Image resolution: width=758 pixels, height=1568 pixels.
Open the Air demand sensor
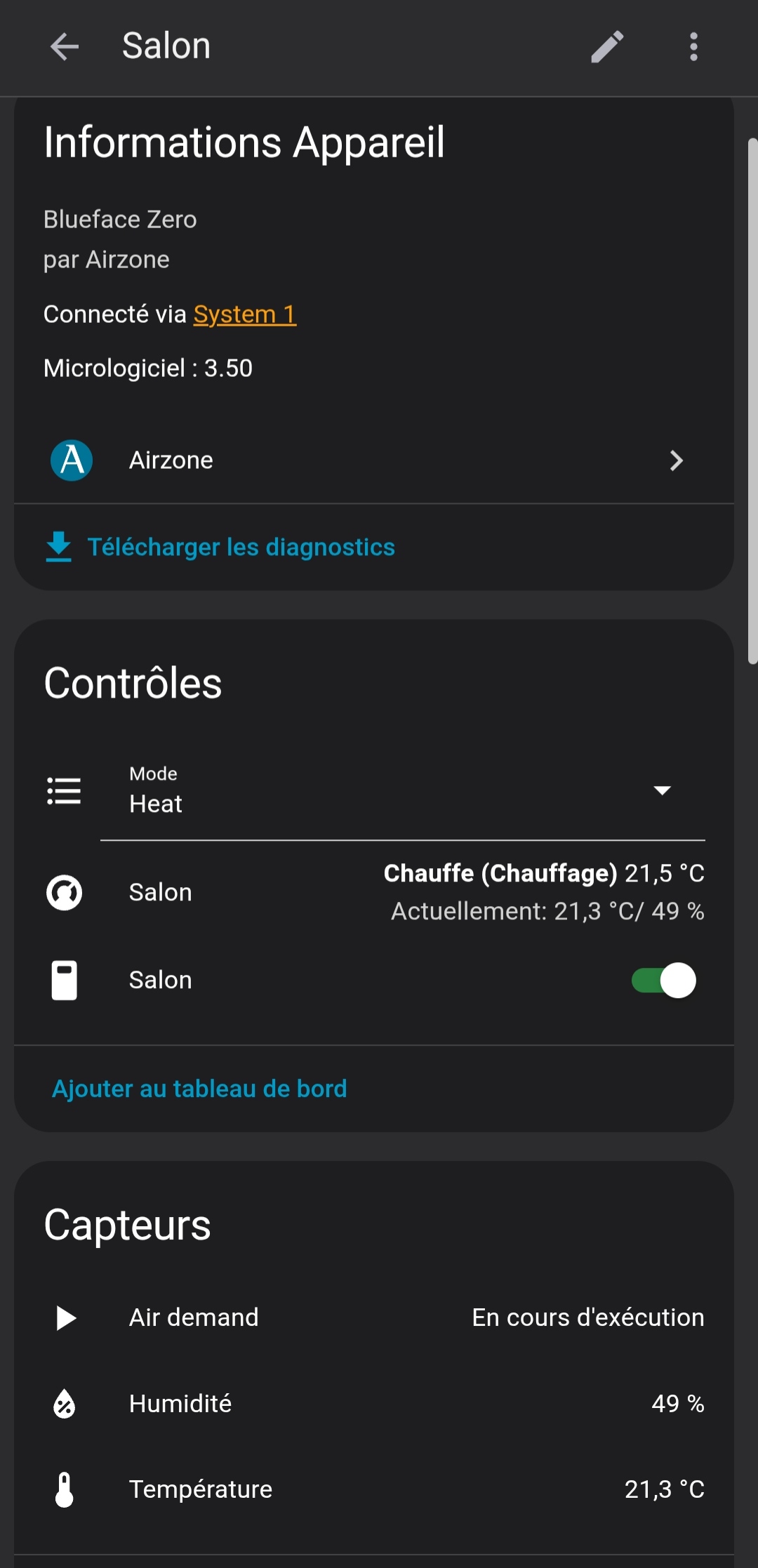point(373,1317)
